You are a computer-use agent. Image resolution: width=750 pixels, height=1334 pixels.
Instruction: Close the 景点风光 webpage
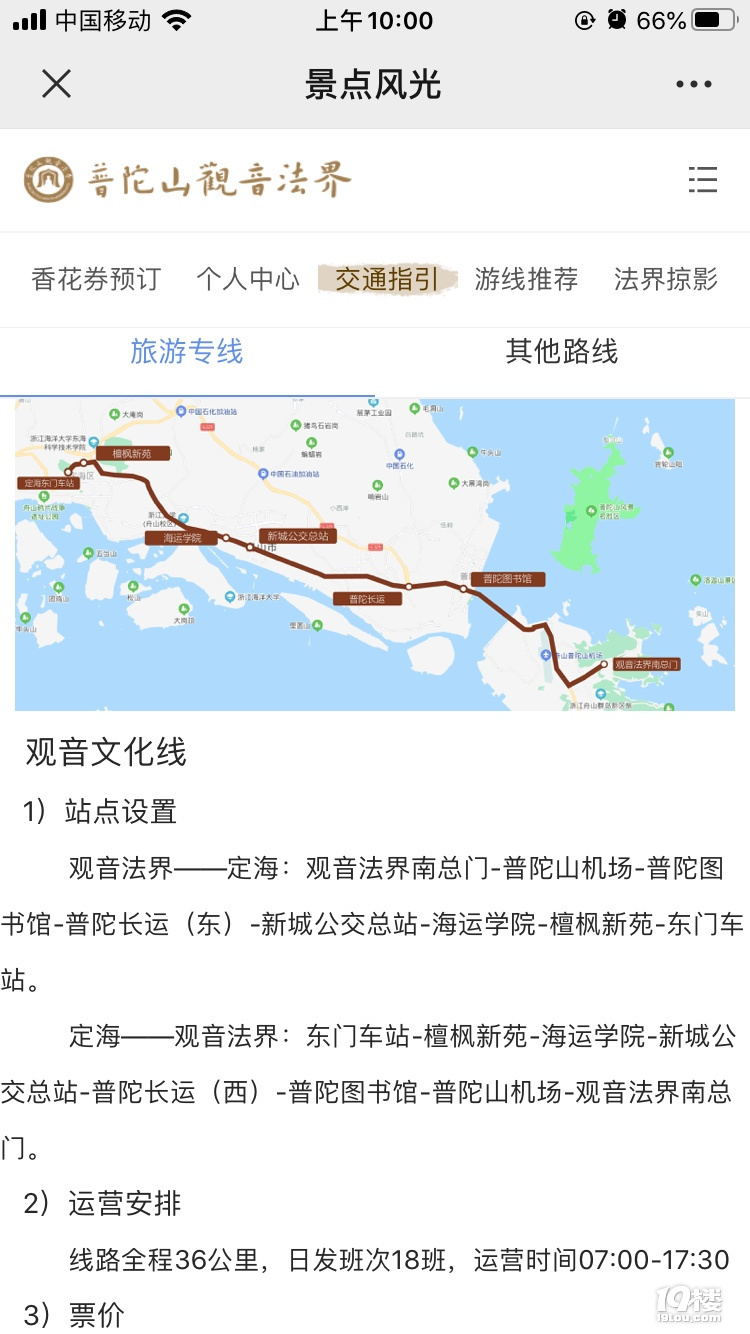[57, 84]
